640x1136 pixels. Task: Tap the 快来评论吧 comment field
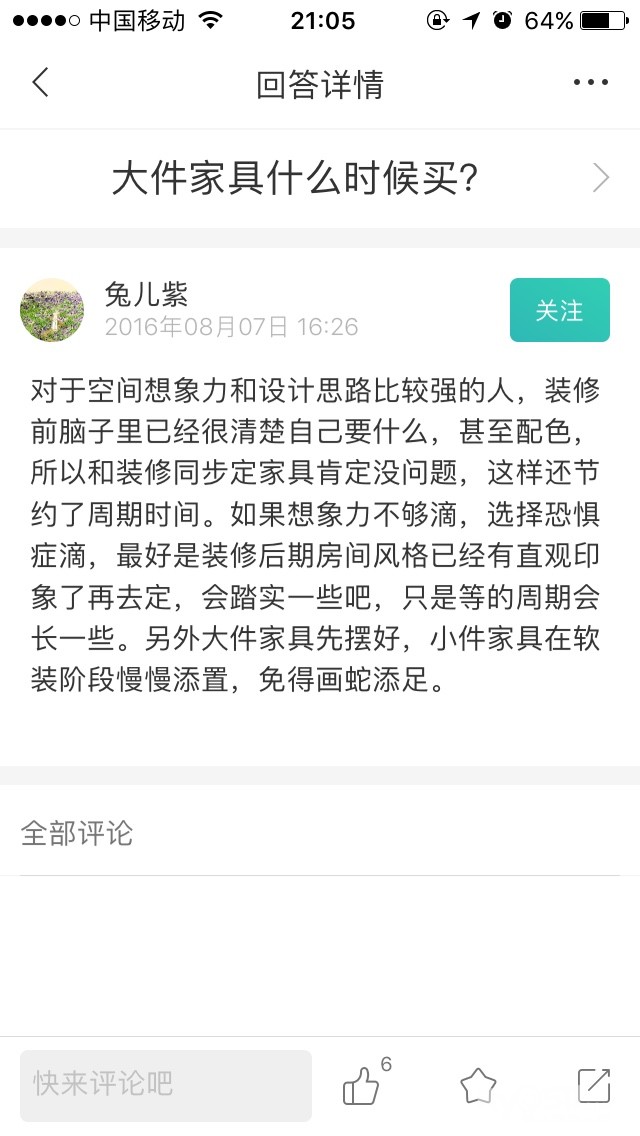166,1085
